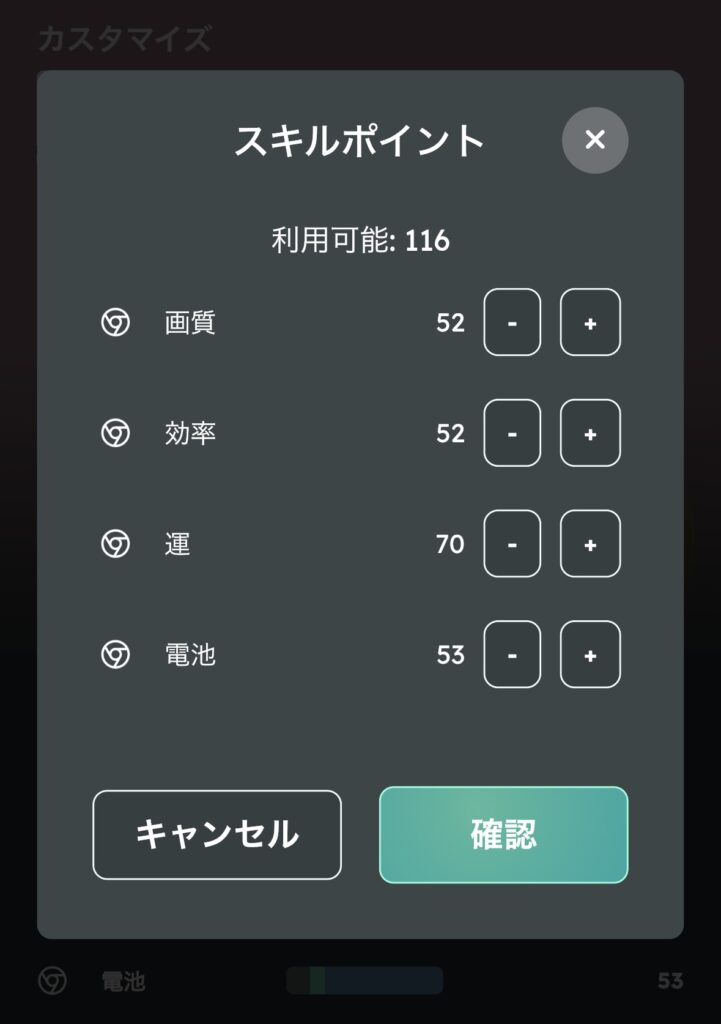The image size is (721, 1024).
Task: Increase 画質 points by one
Action: tap(590, 323)
